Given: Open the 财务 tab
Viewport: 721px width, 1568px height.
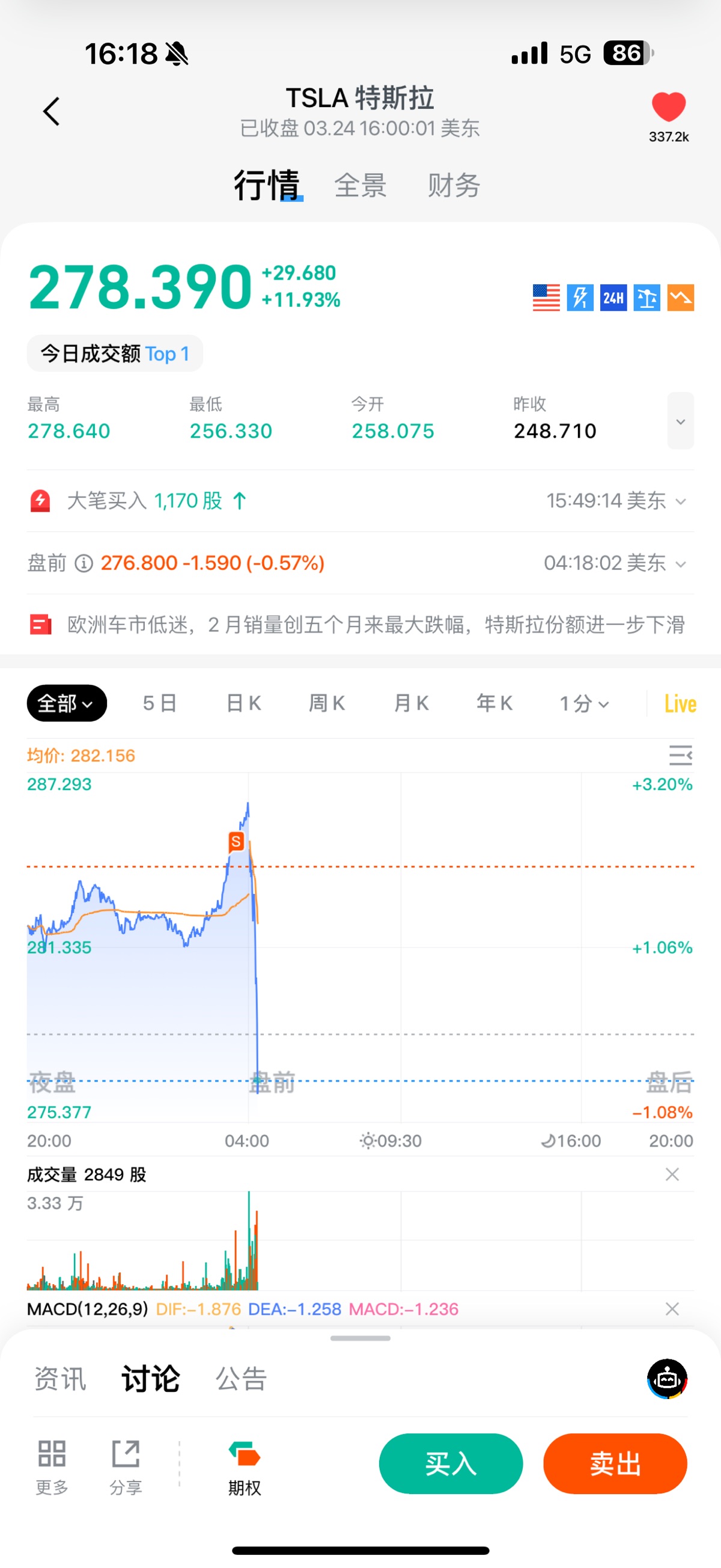Looking at the screenshot, I should 454,185.
